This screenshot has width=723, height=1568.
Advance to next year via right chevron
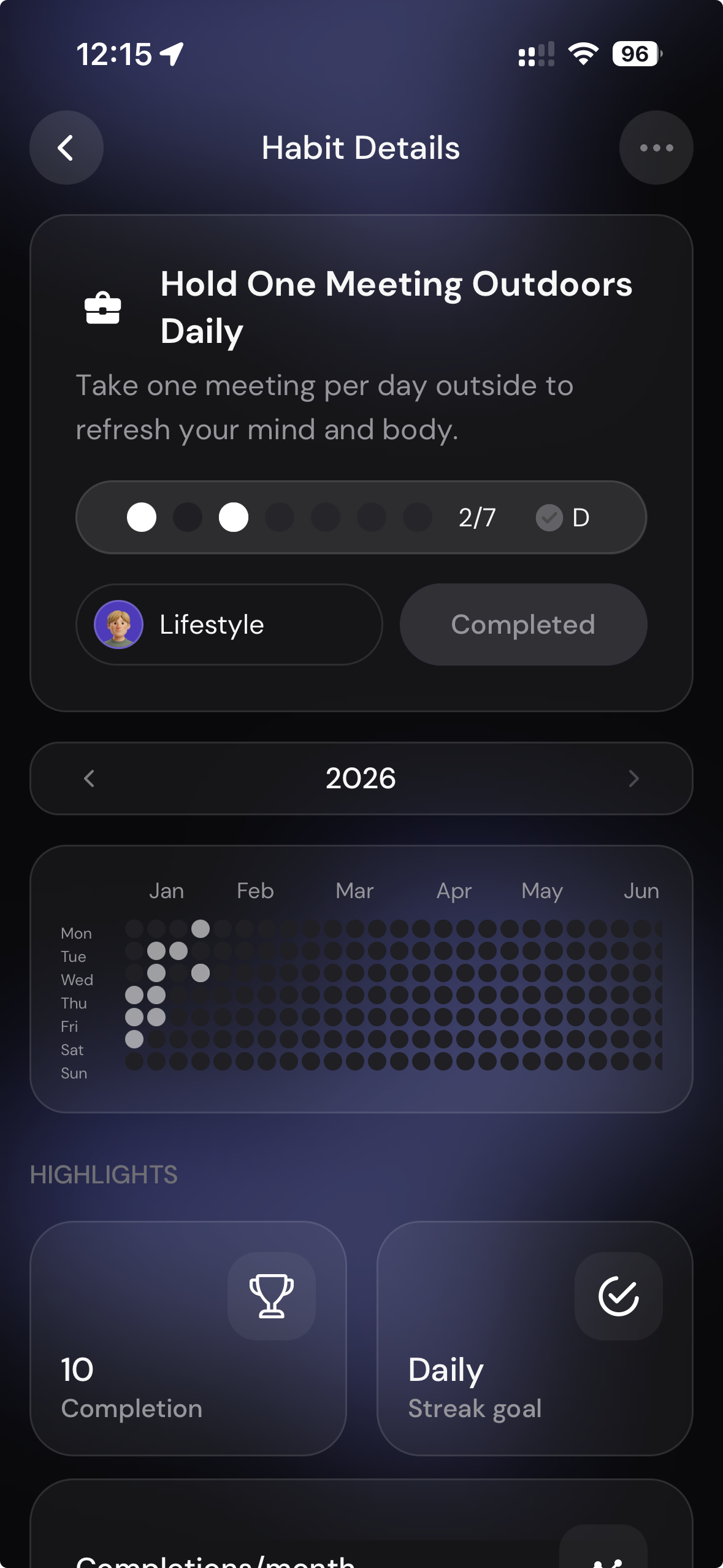(x=635, y=778)
